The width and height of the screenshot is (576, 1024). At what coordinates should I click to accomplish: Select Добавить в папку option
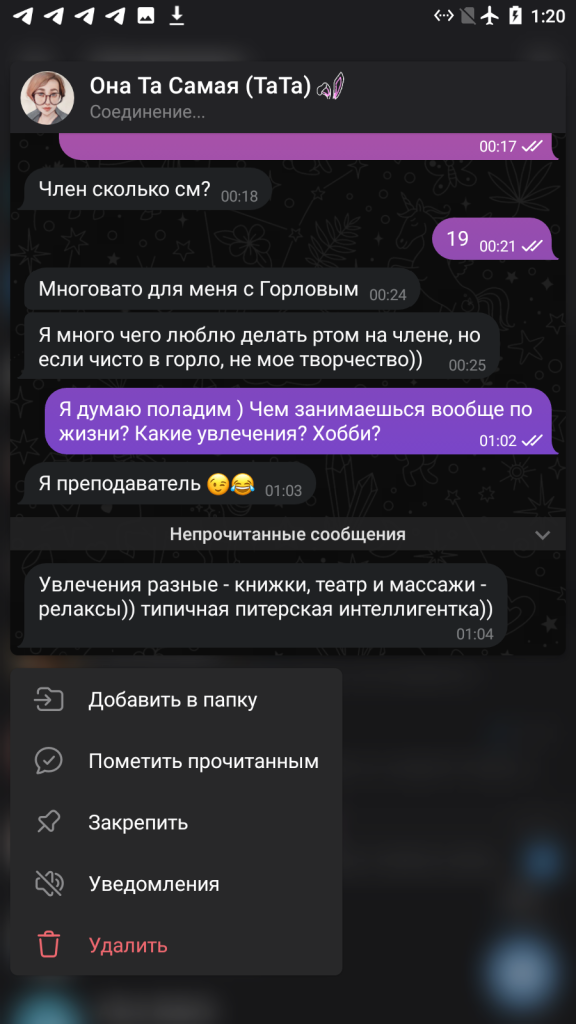[x=176, y=699]
